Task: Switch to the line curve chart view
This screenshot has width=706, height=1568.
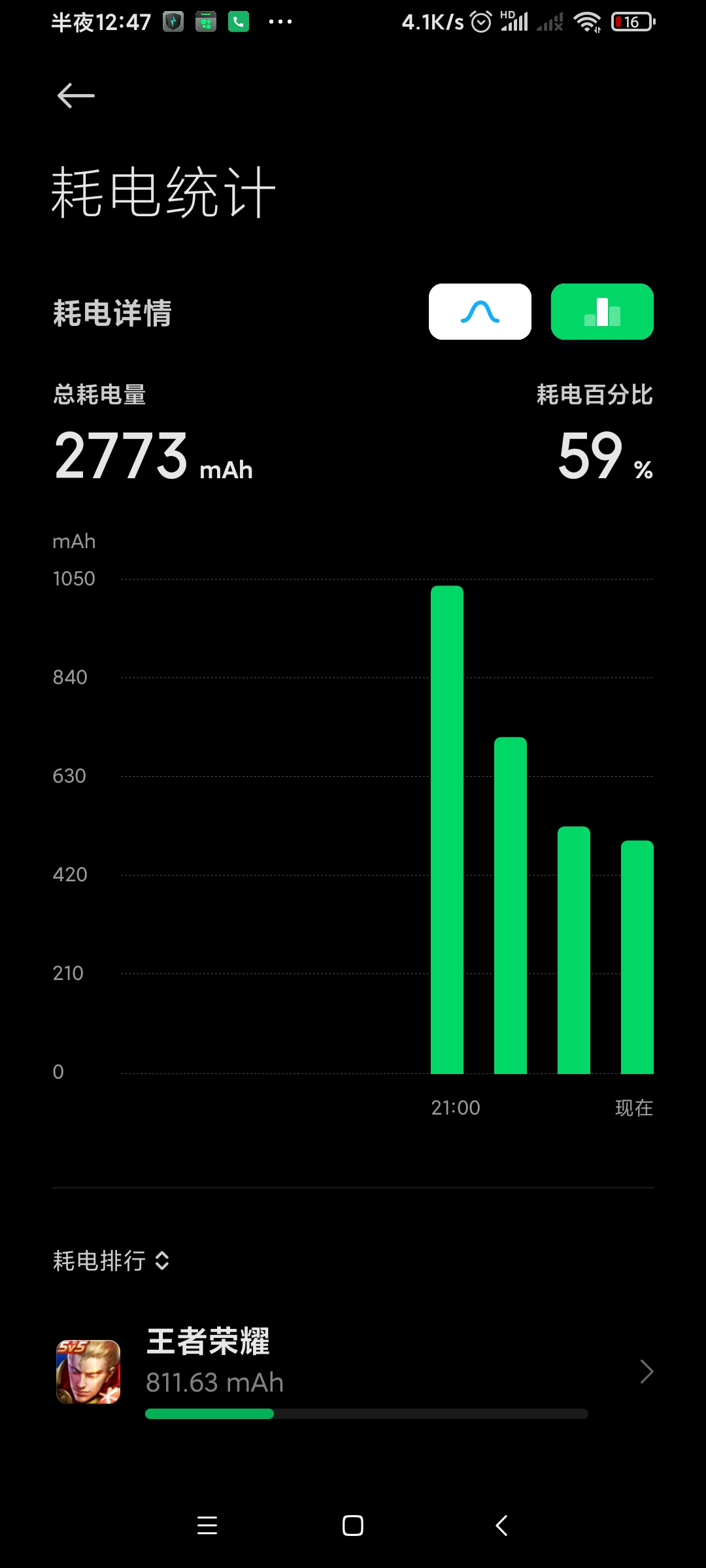Action: [480, 312]
